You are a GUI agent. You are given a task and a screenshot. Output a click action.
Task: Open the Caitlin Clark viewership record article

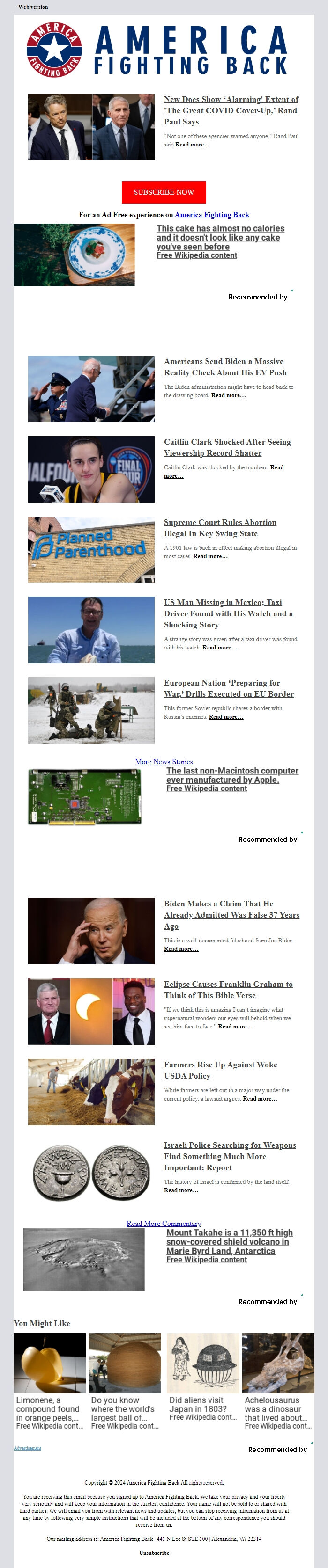tap(227, 447)
